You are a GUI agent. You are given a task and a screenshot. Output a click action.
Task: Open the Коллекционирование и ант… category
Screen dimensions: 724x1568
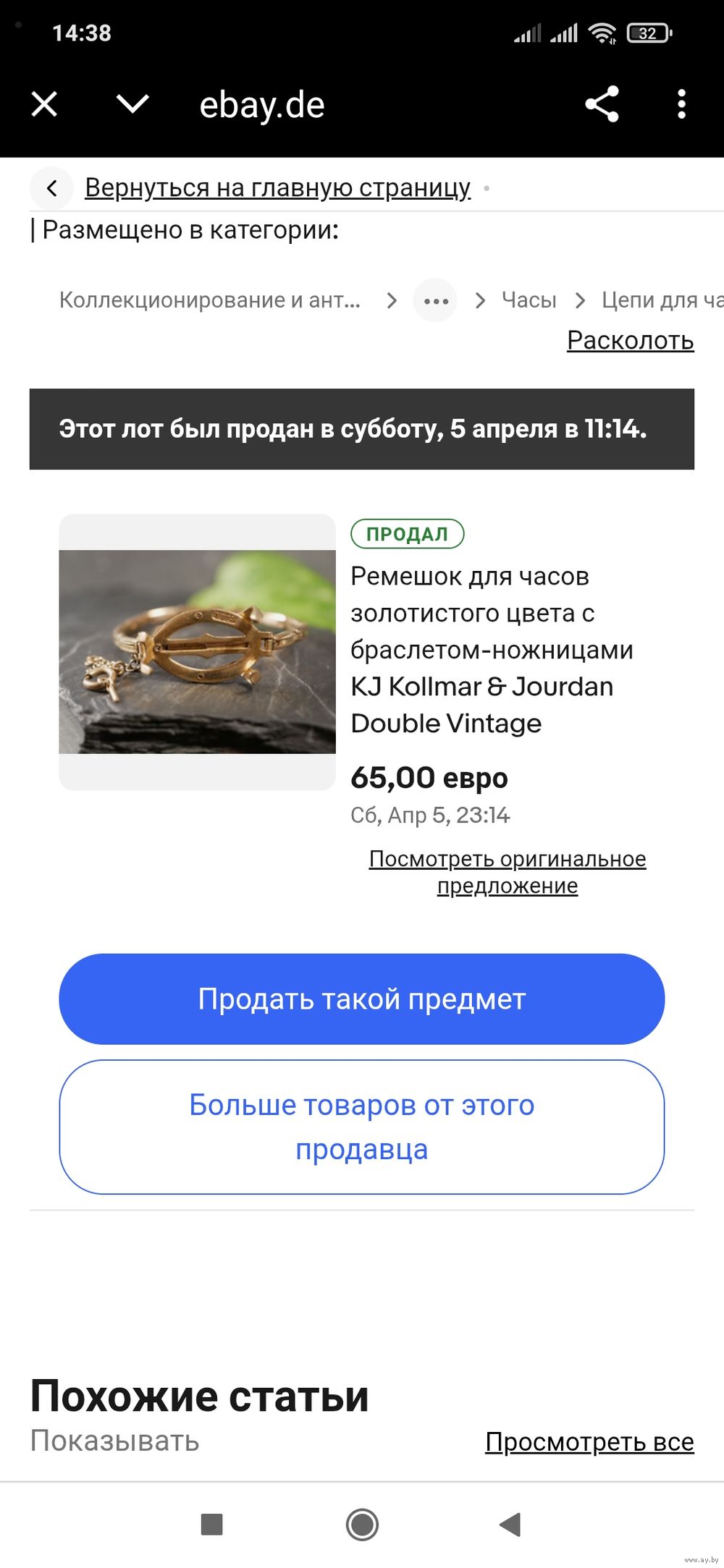[210, 300]
